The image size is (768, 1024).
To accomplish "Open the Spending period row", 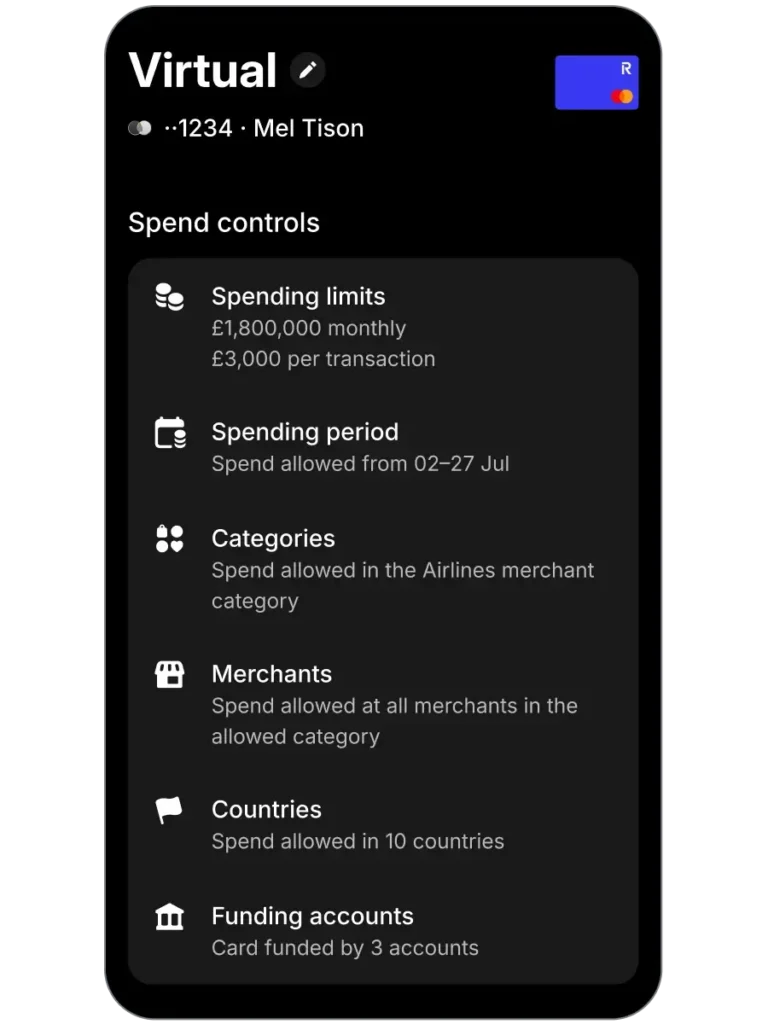I will (x=383, y=447).
